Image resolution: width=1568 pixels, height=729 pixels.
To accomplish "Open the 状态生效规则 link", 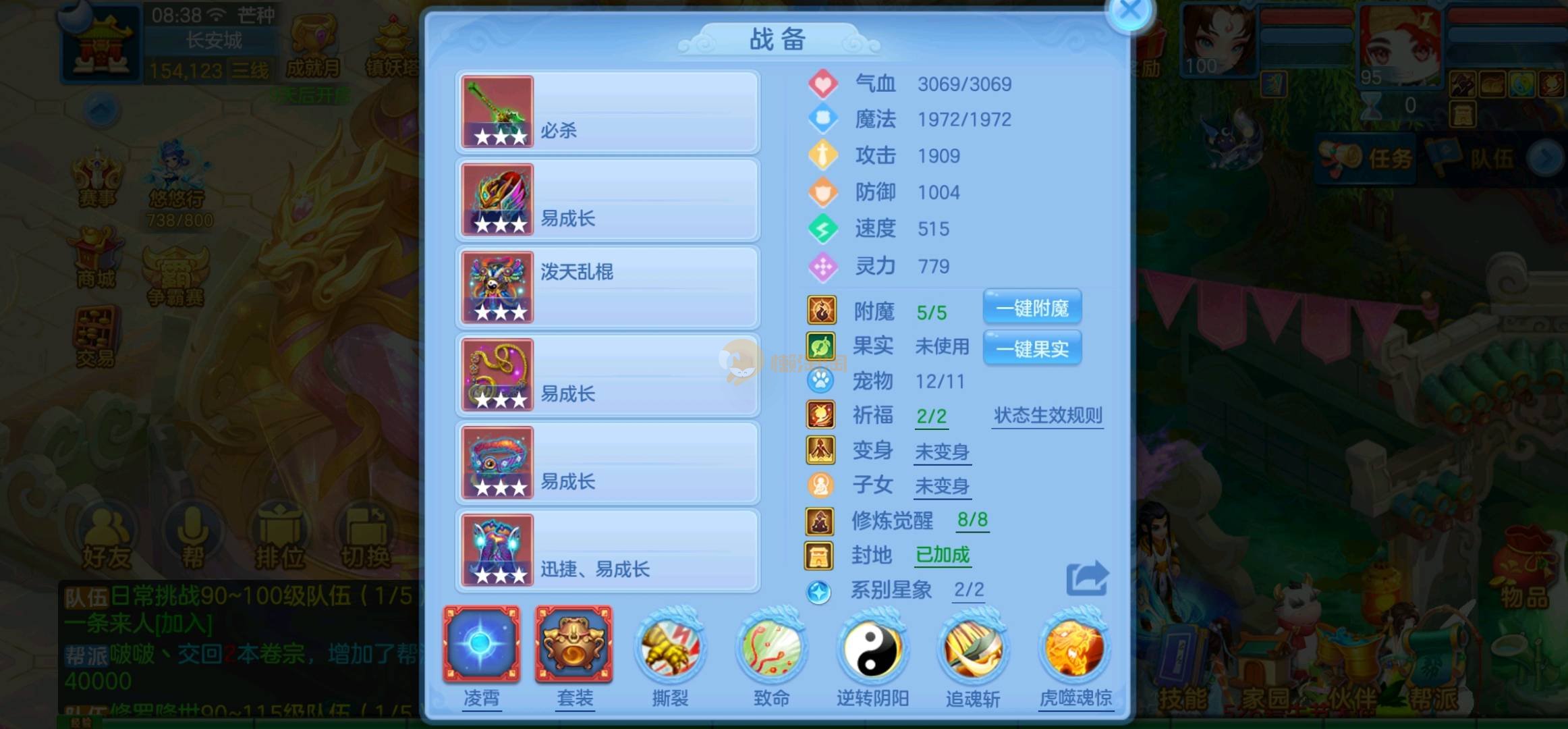I will click(x=1048, y=416).
